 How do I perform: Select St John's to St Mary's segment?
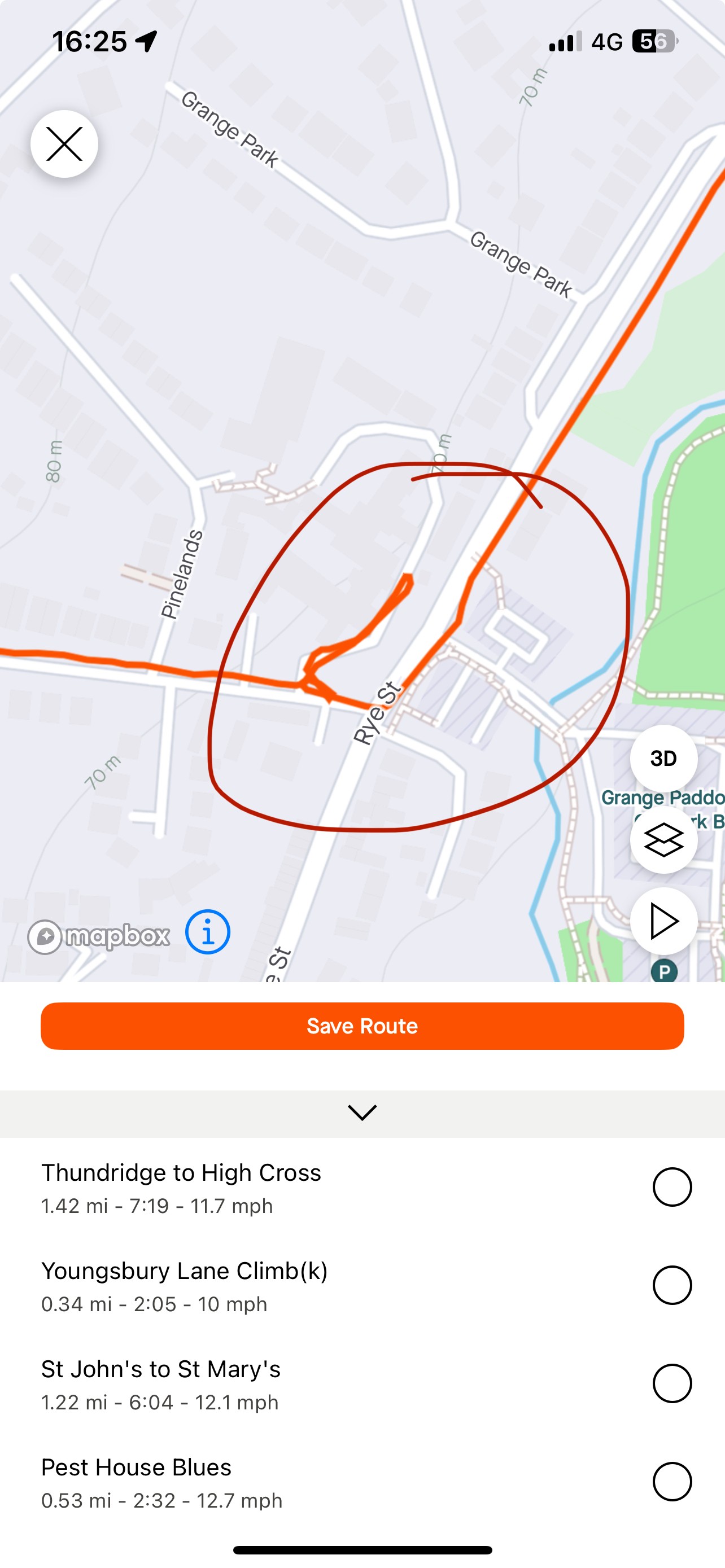tap(671, 1383)
